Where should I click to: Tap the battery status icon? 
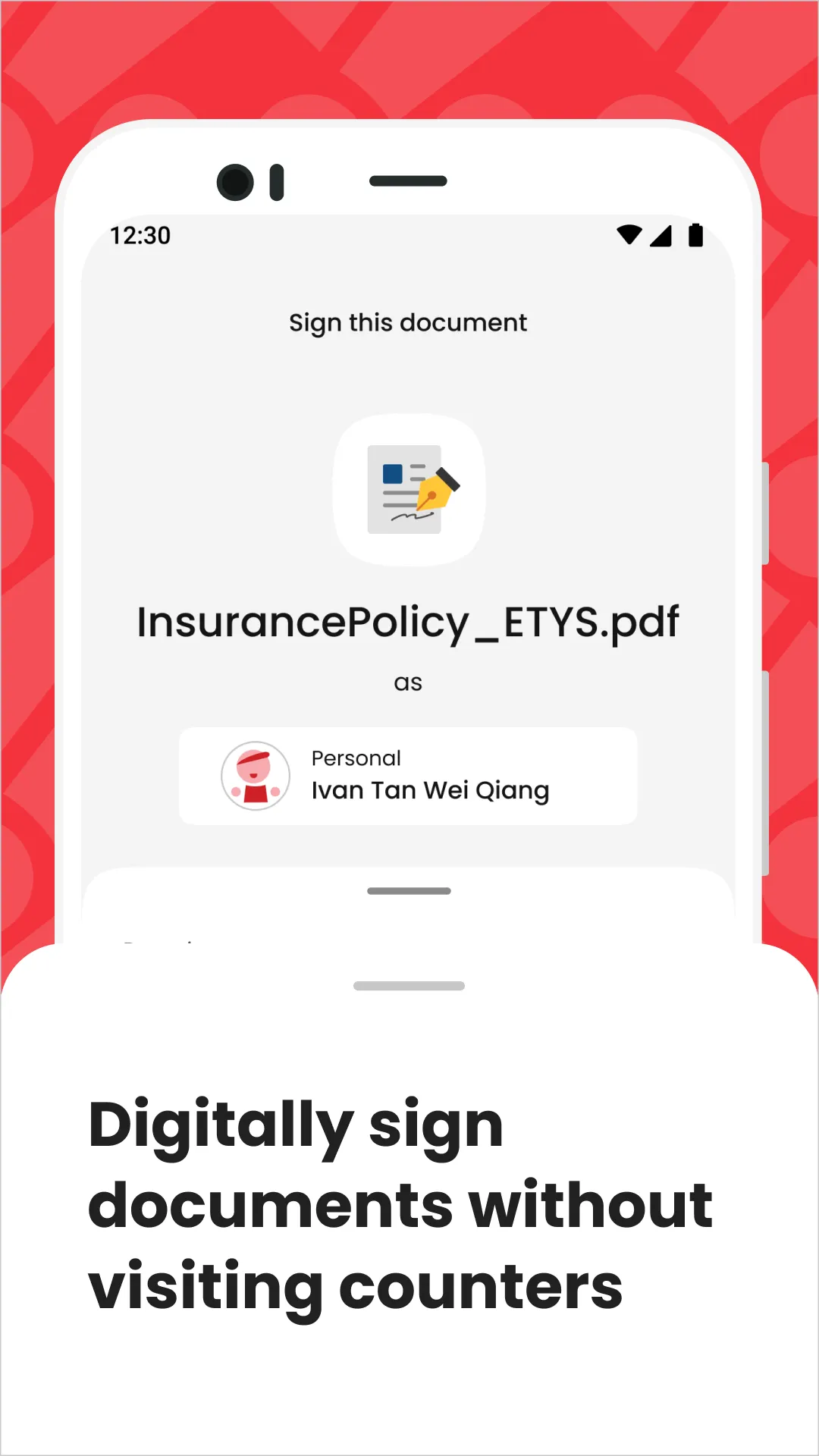pos(696,236)
